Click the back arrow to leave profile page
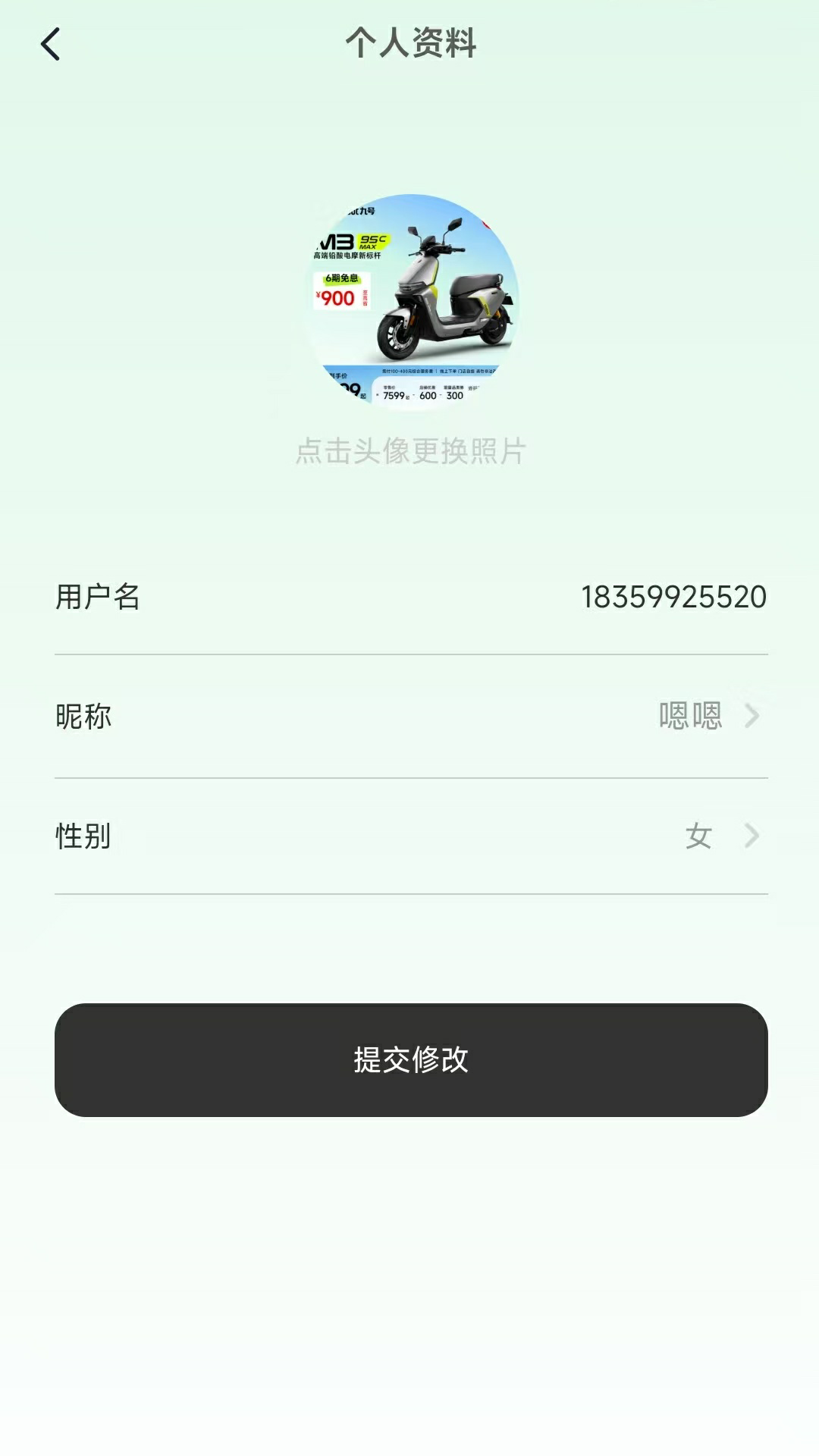This screenshot has width=819, height=1456. (x=50, y=44)
